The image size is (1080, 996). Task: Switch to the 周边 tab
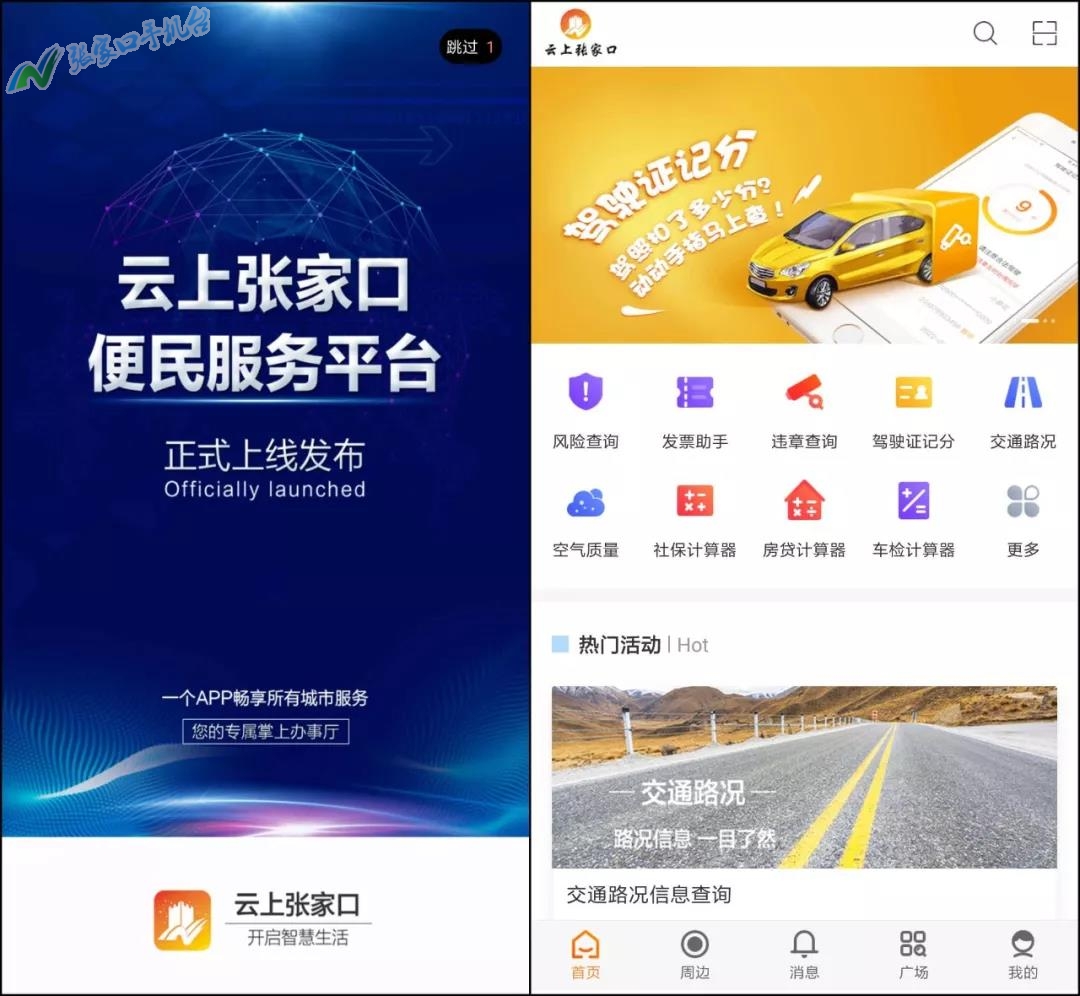695,955
